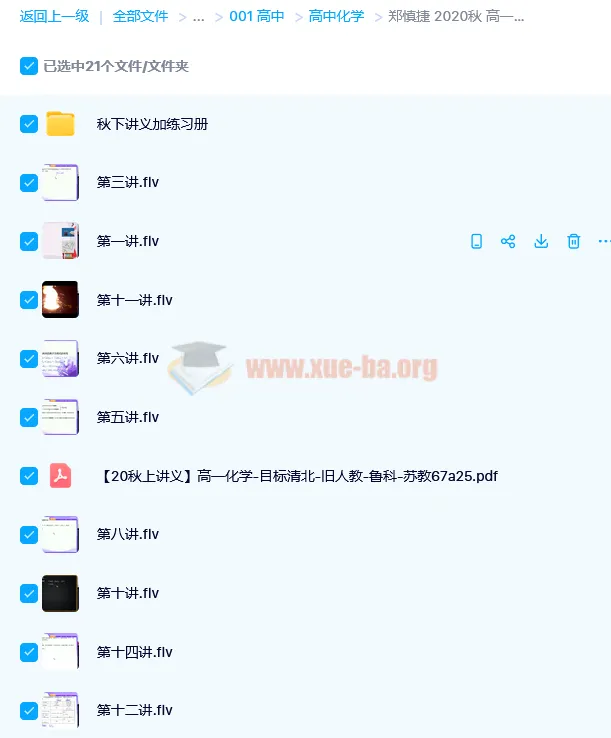Open the 20秋上讲义 PDF file
Screen dimensions: 611x738
point(298,476)
